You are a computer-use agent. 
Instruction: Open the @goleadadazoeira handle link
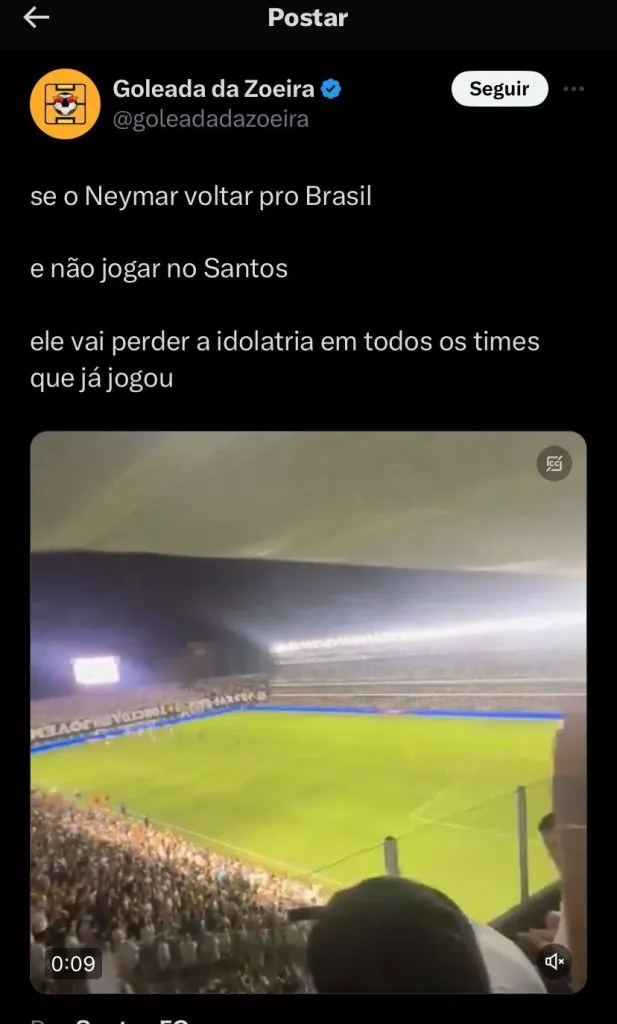[210, 119]
